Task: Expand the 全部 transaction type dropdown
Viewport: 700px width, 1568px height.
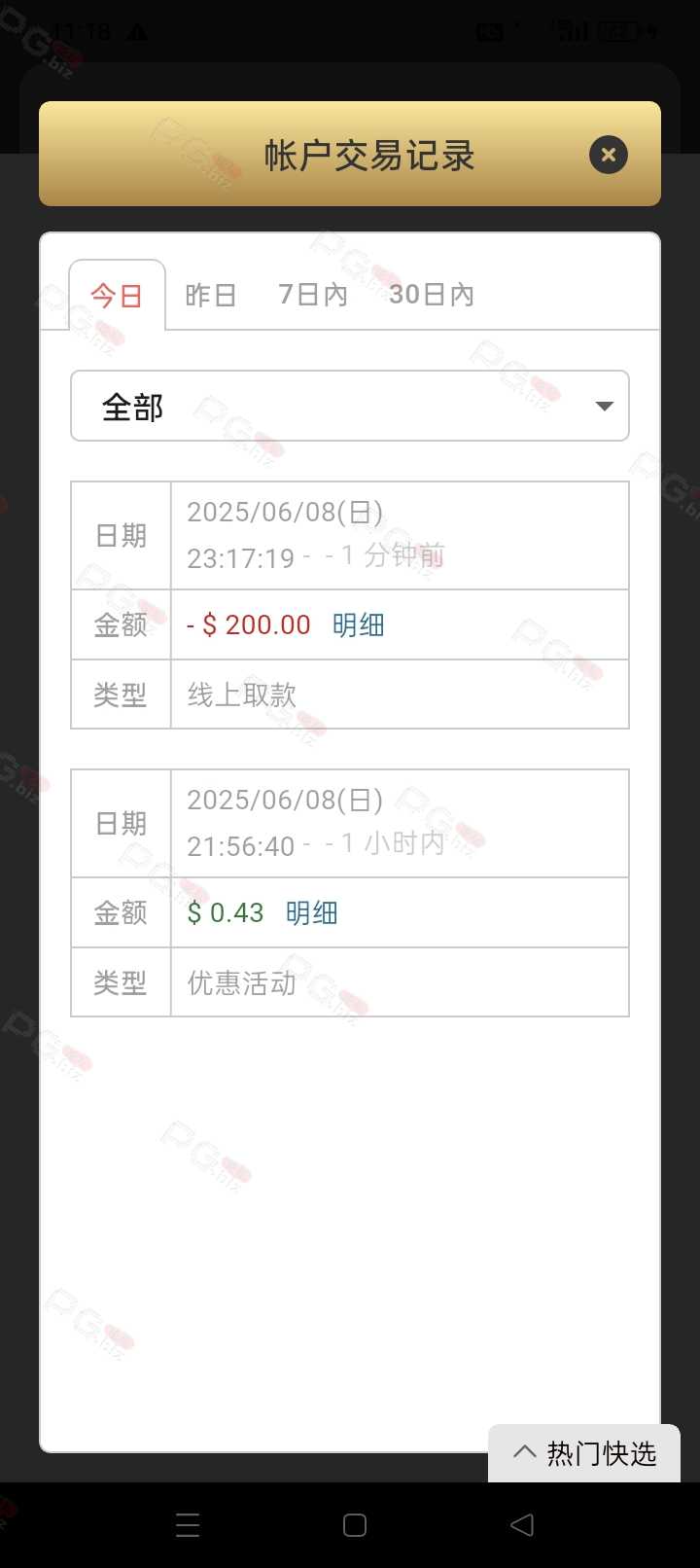Action: point(350,406)
